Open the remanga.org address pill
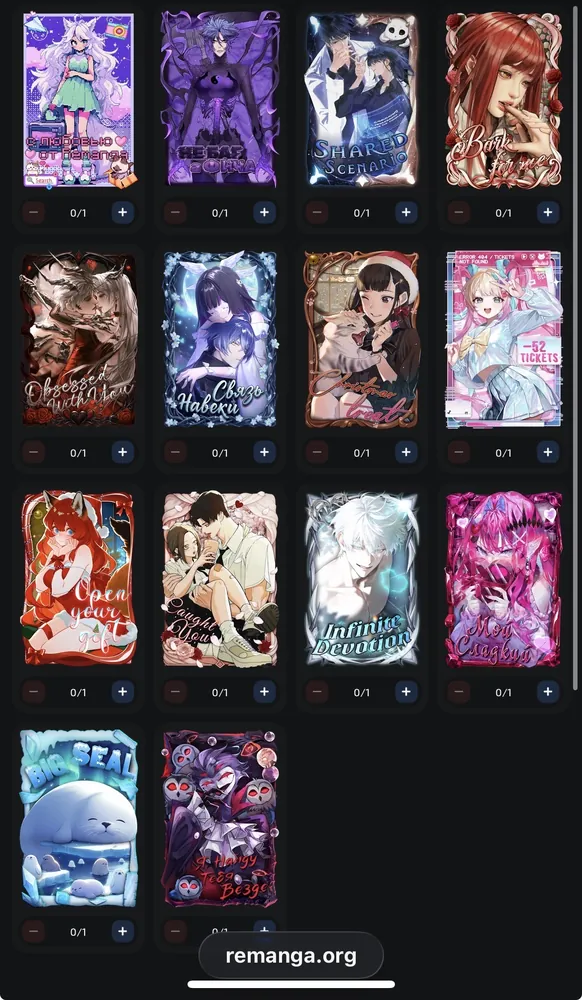 (291, 955)
